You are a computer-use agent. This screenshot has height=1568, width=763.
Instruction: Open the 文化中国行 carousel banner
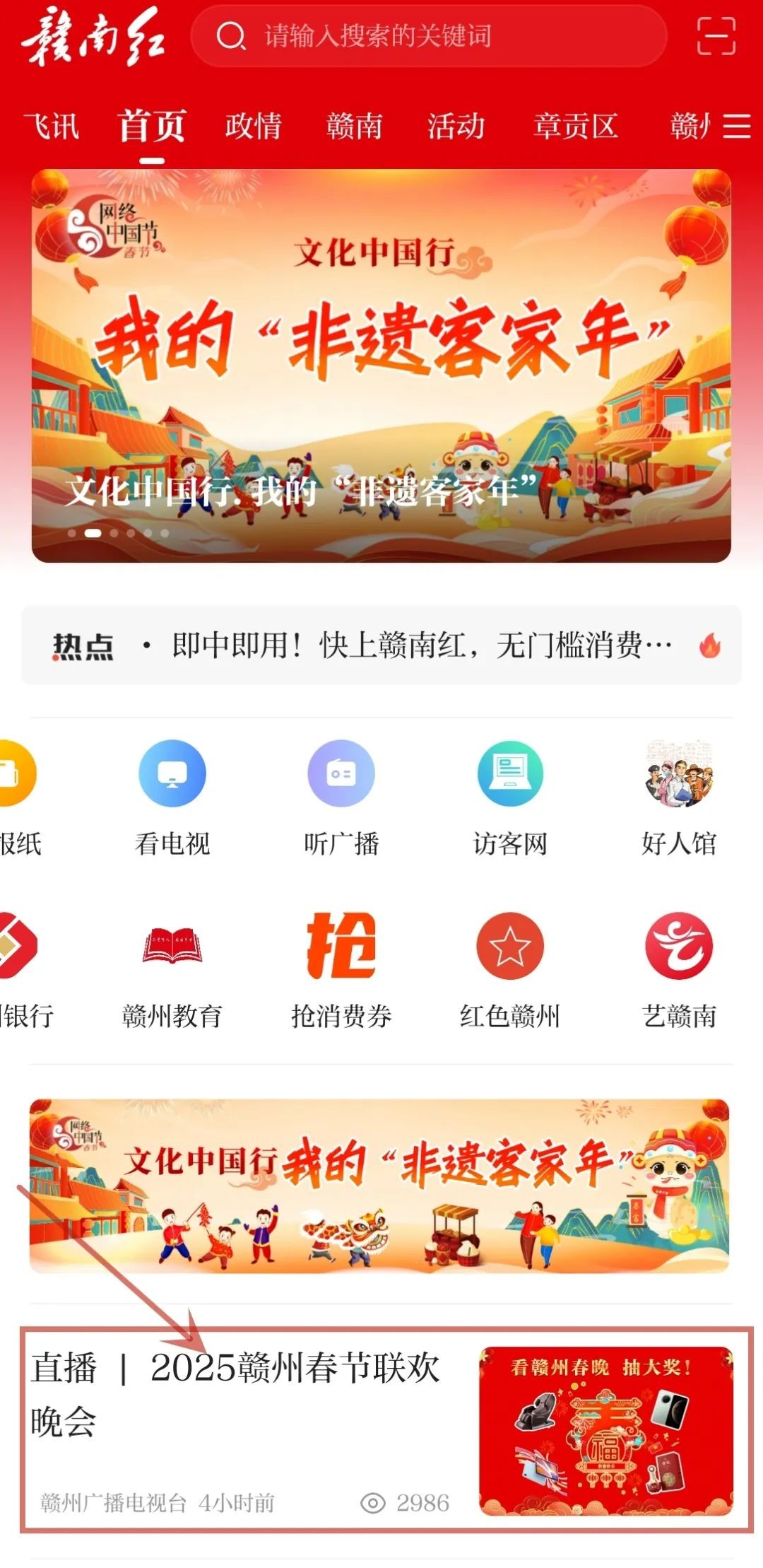point(381,365)
